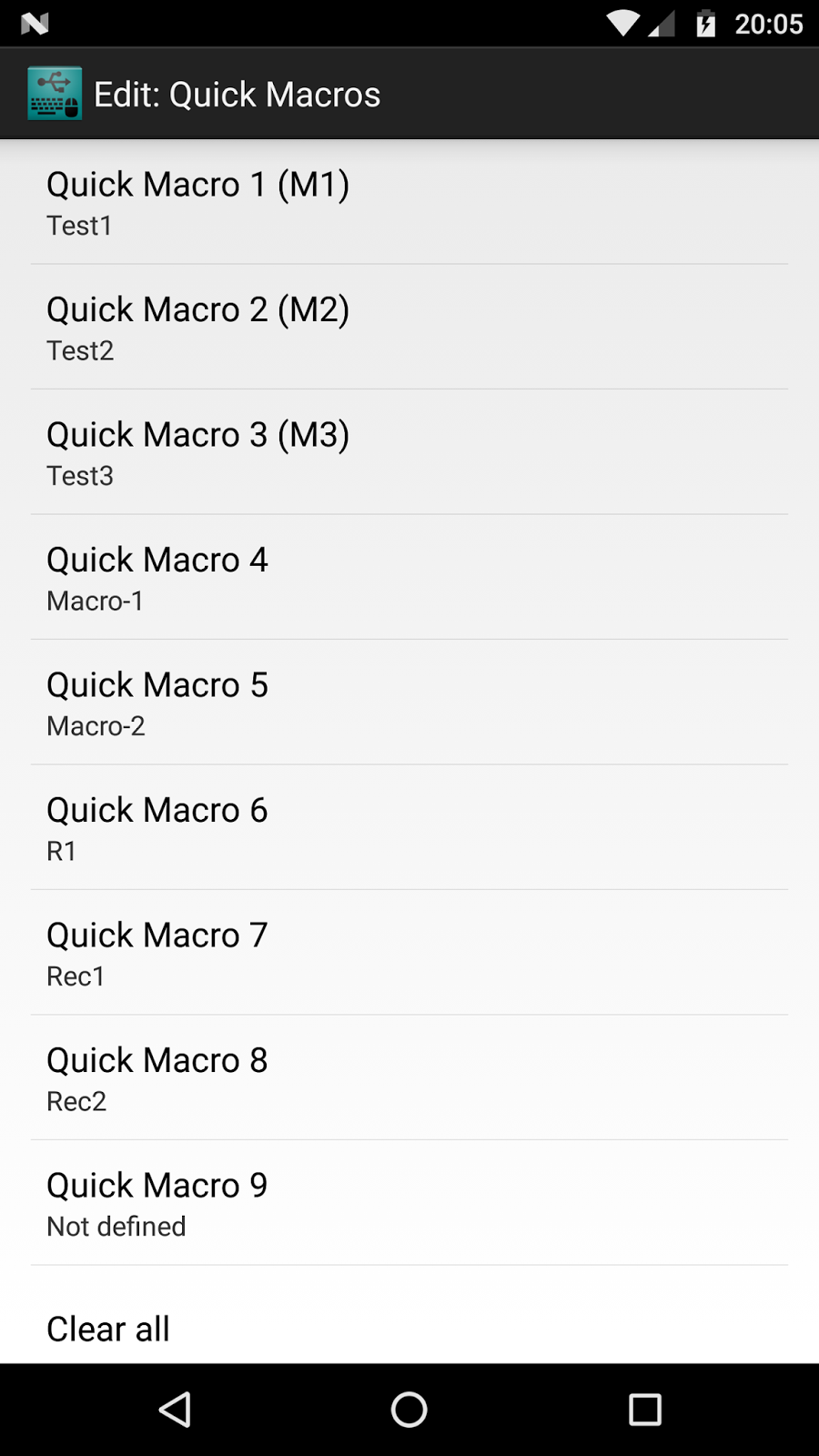The width and height of the screenshot is (819, 1456).
Task: Tap the Edit: Quick Macros title
Action: pyautogui.click(x=238, y=94)
